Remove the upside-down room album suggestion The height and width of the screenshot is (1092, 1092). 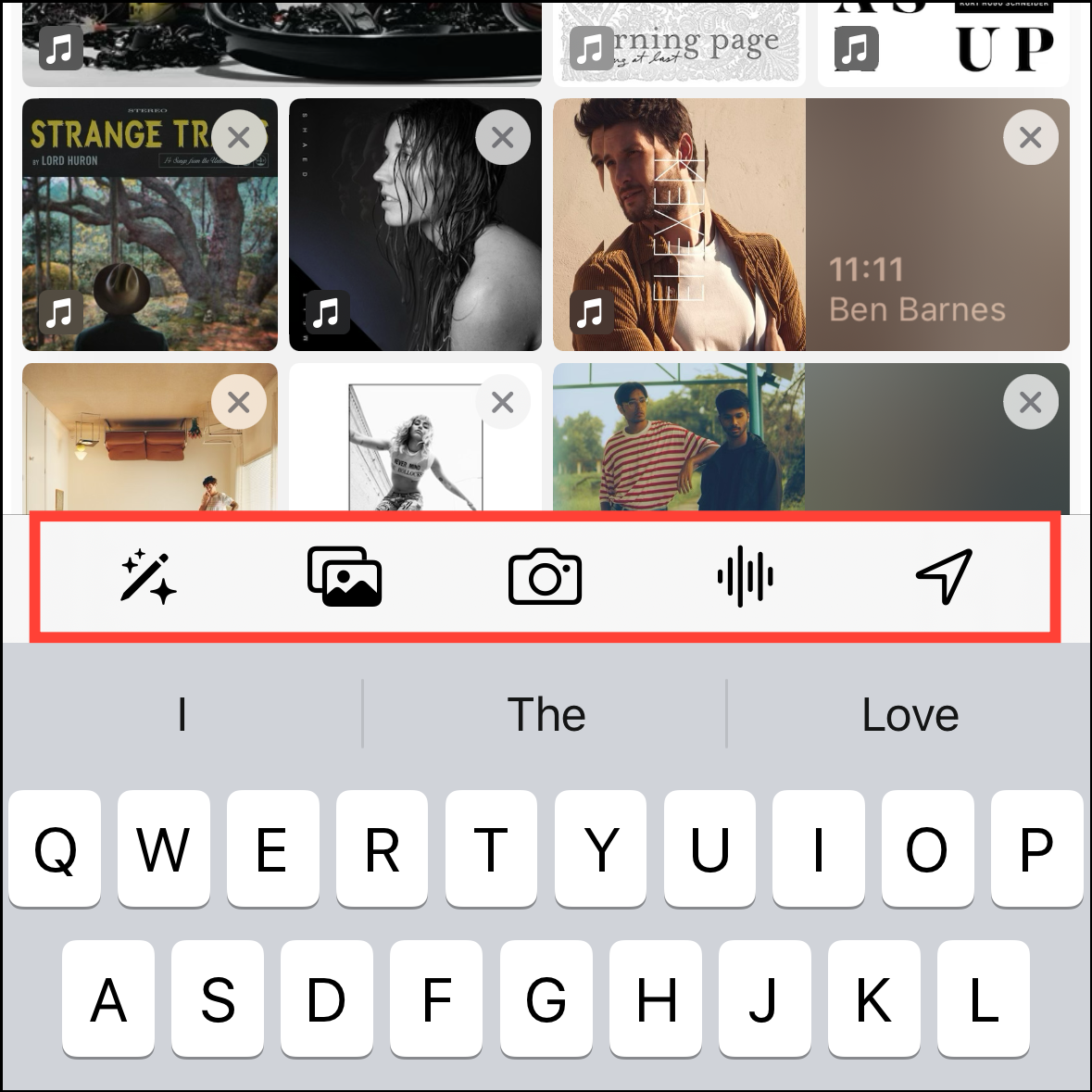coord(239,402)
